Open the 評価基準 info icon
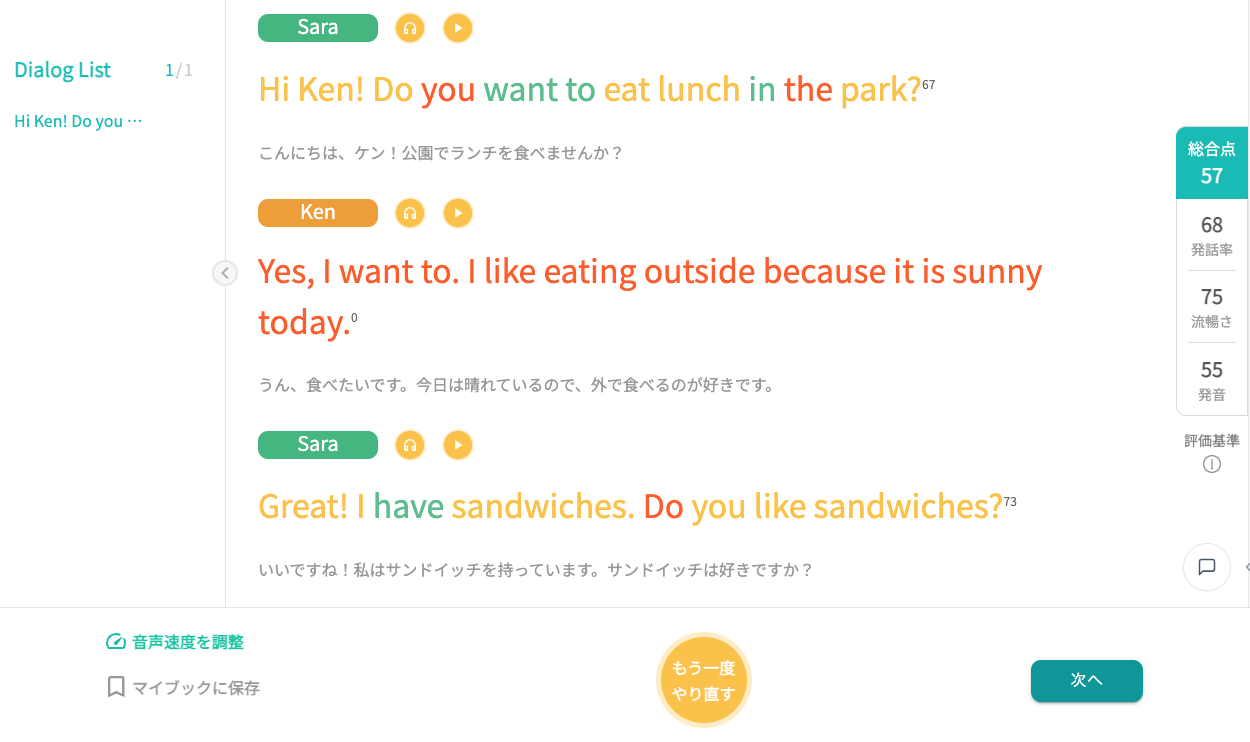Image resolution: width=1250 pixels, height=742 pixels. point(1212,464)
